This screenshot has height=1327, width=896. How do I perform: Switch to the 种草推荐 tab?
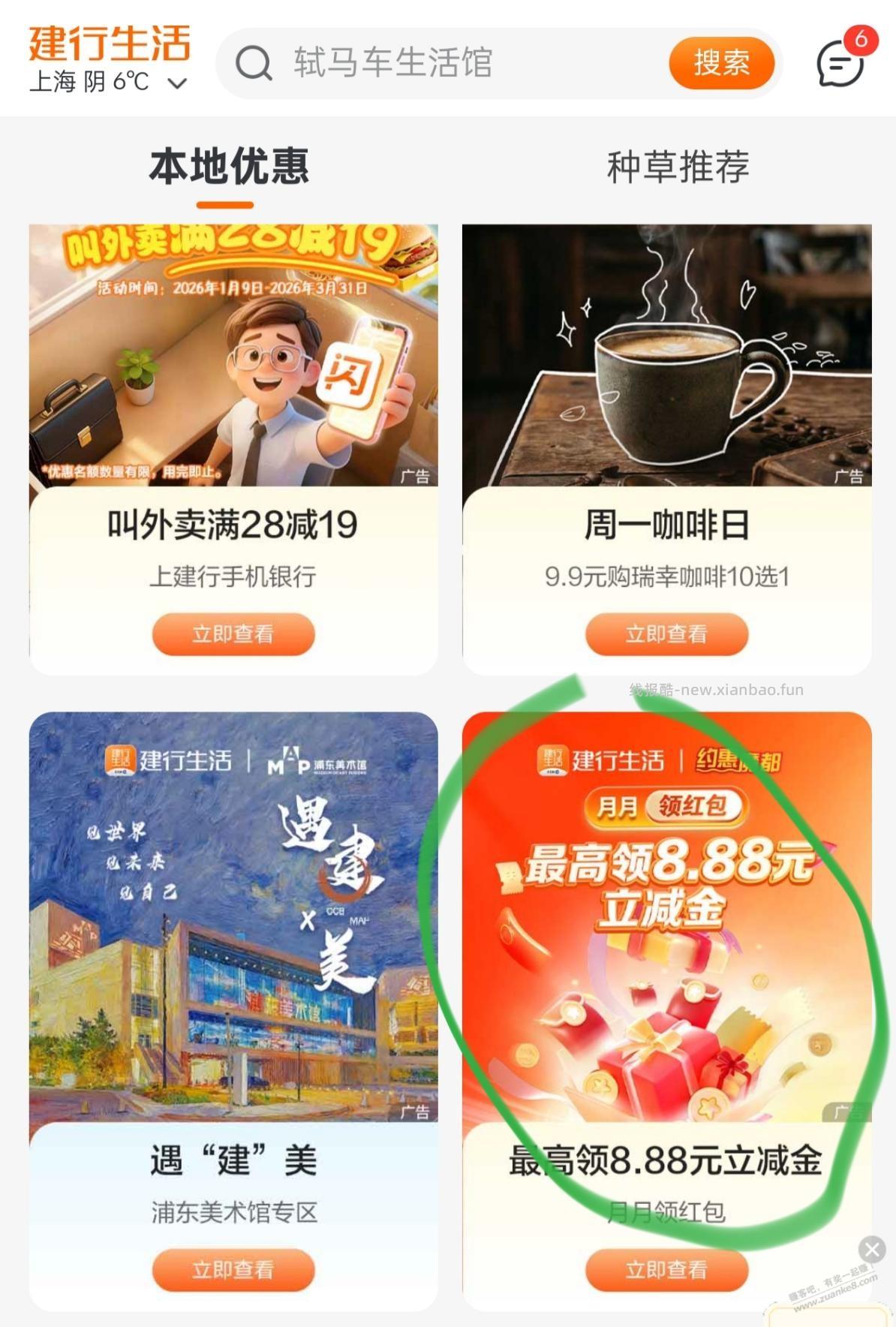coord(679,167)
